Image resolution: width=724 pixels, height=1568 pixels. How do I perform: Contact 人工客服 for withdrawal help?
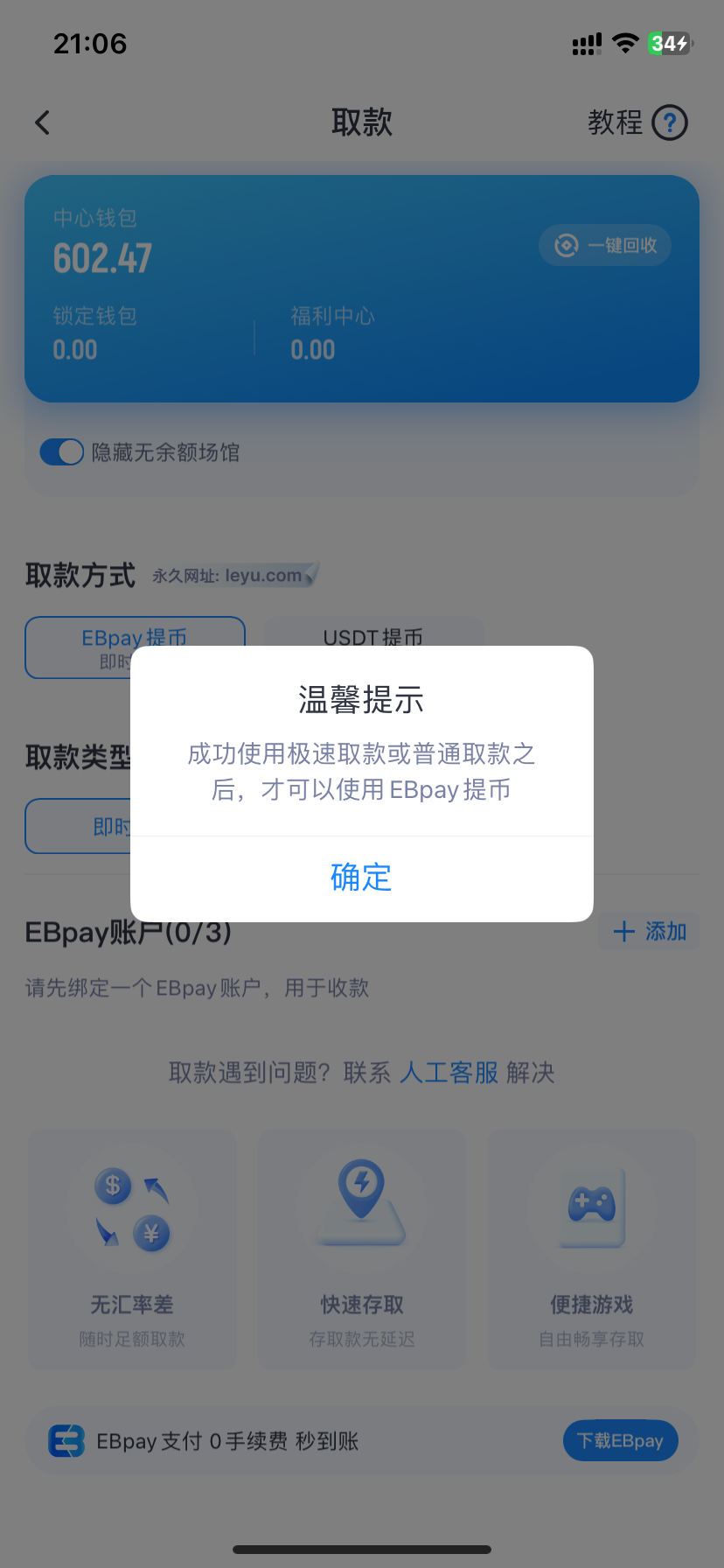[x=449, y=1073]
